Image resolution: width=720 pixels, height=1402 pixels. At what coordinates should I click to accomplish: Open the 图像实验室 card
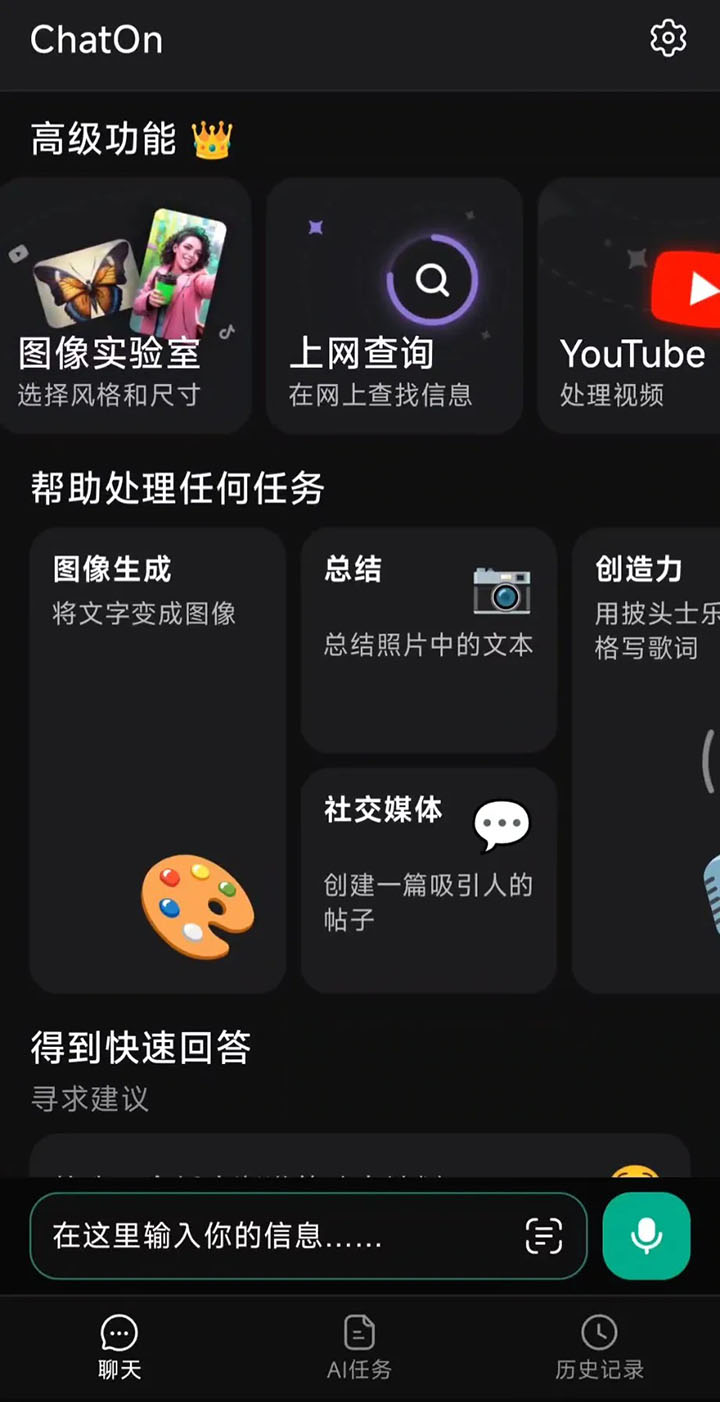[125, 306]
